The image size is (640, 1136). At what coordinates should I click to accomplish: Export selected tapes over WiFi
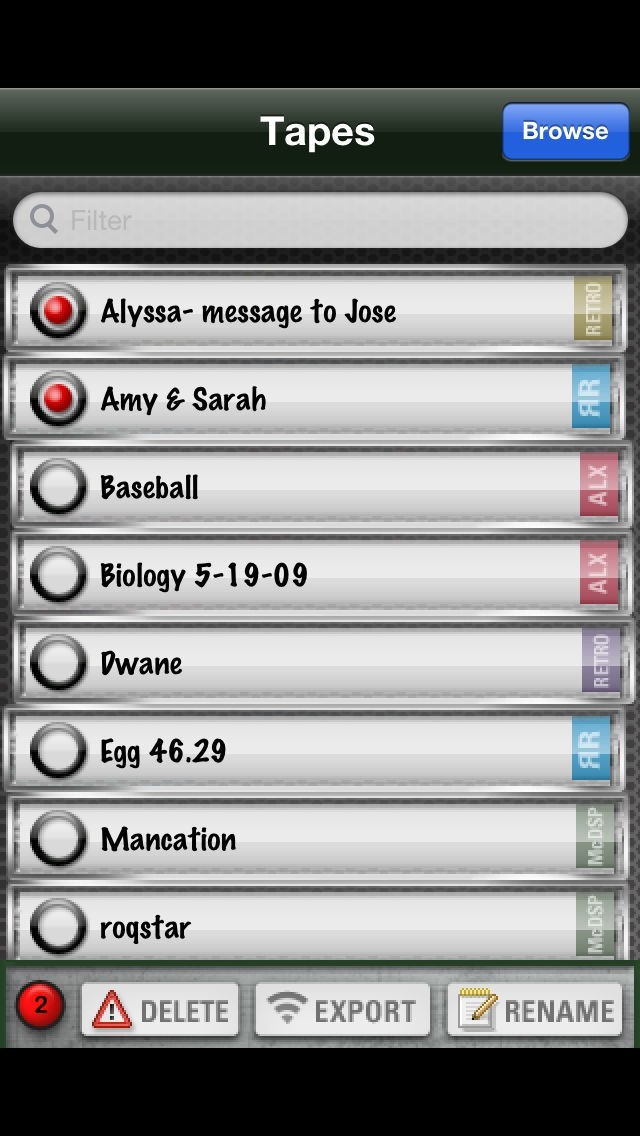coord(343,1010)
